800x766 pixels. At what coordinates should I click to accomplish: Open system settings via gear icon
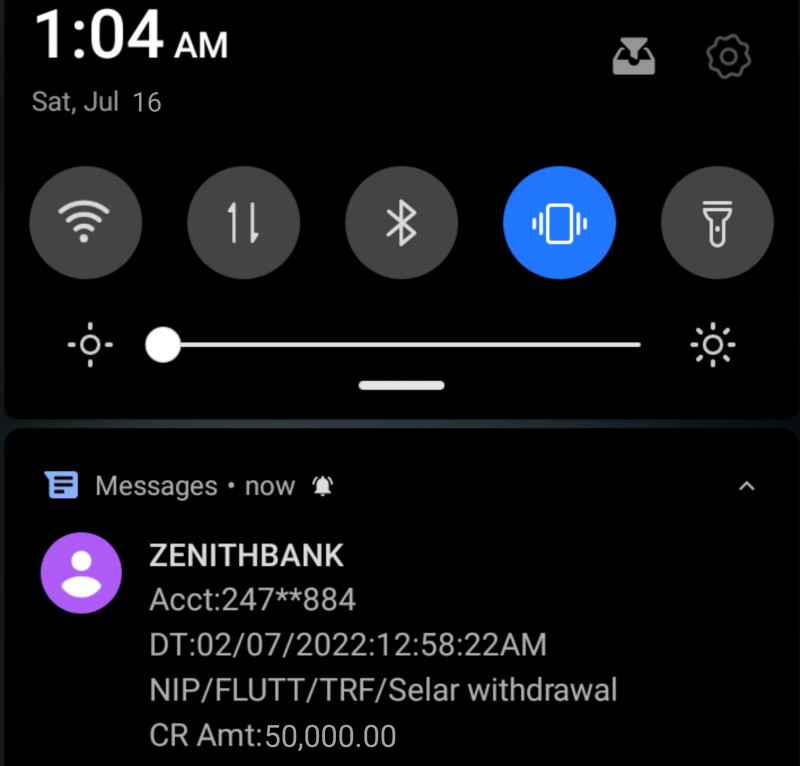coord(729,56)
